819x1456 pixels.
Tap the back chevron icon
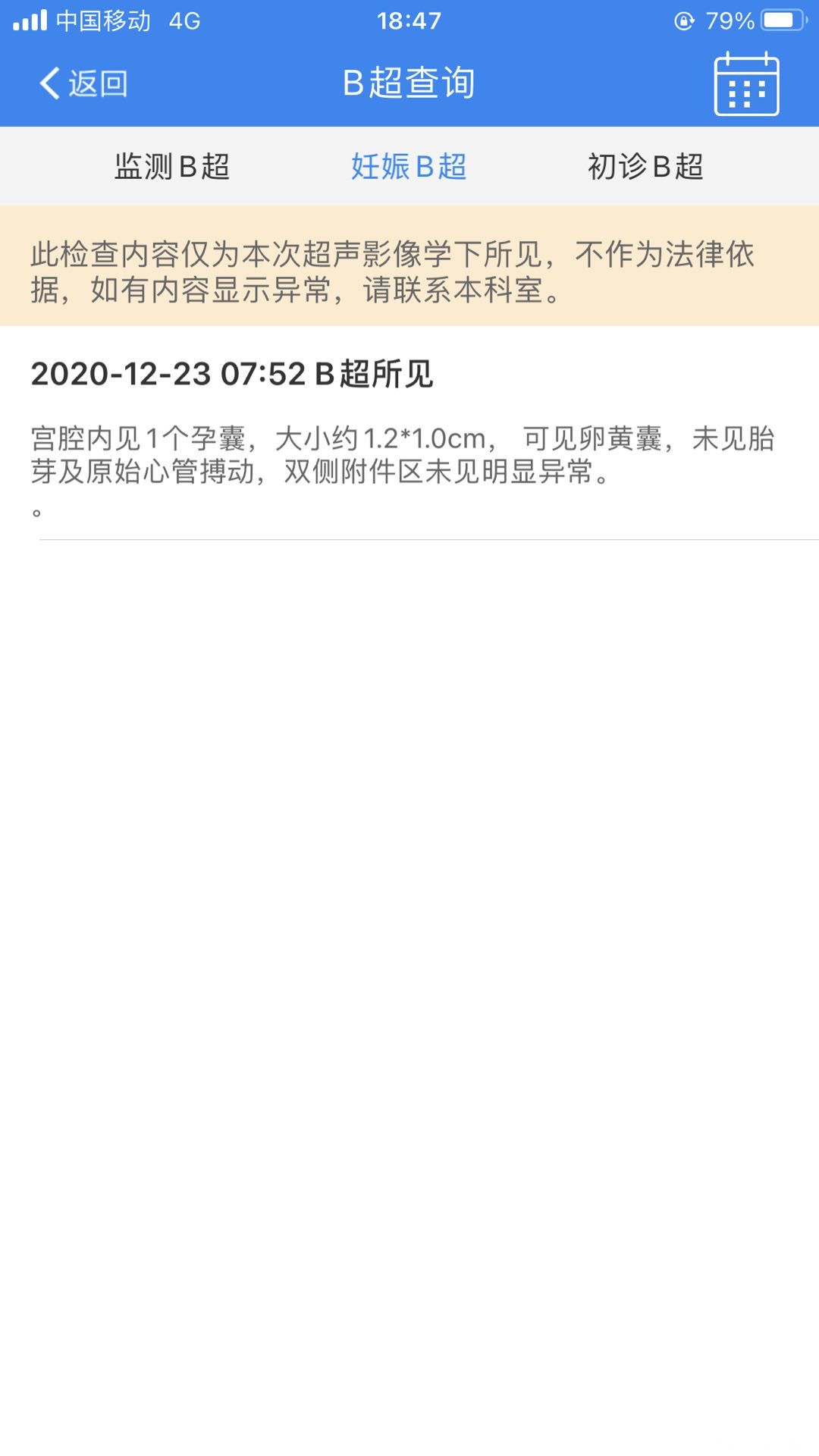click(50, 83)
